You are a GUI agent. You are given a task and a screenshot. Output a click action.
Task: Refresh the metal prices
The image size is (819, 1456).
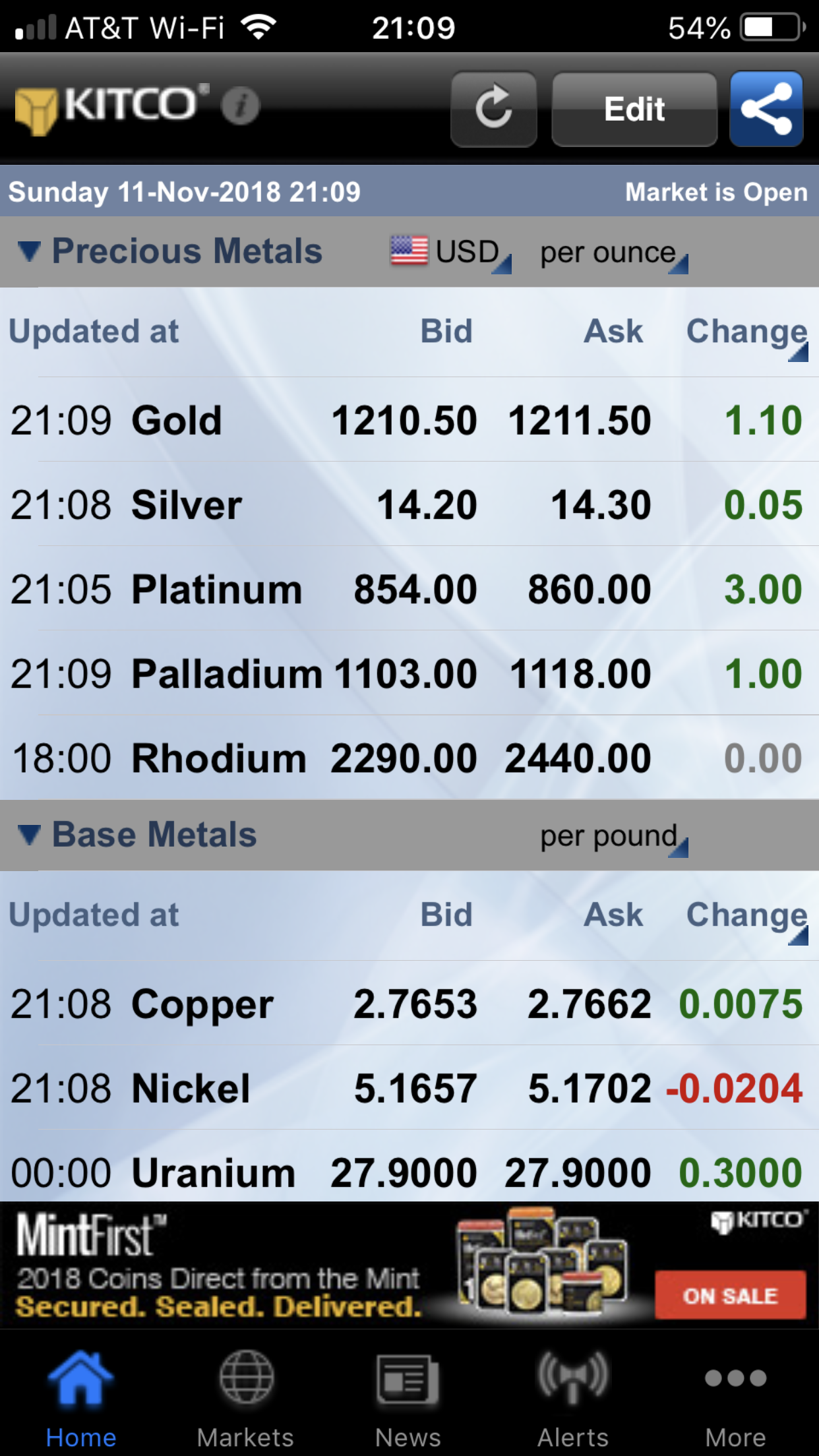coord(493,108)
